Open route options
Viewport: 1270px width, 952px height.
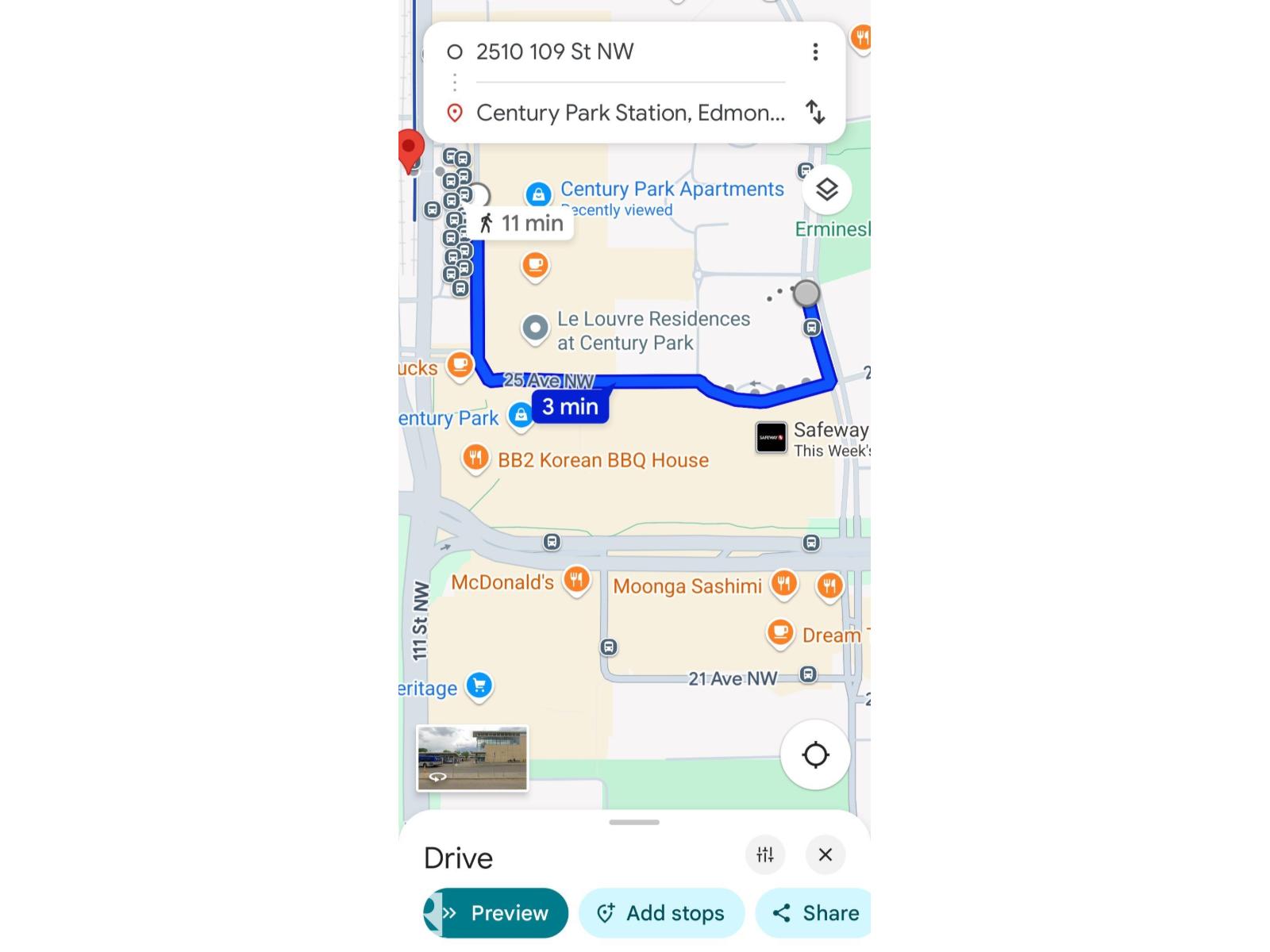click(765, 854)
